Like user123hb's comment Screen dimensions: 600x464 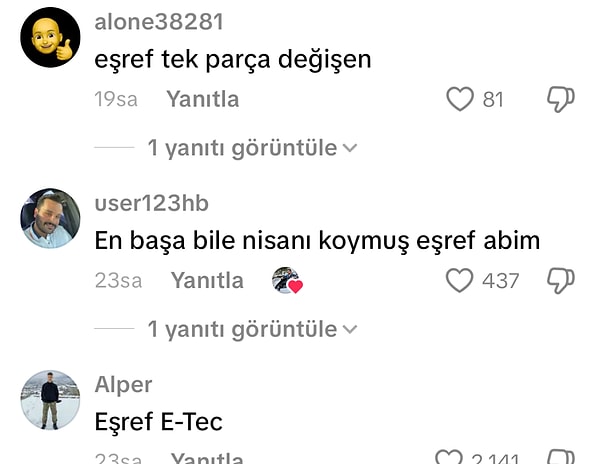tap(459, 281)
